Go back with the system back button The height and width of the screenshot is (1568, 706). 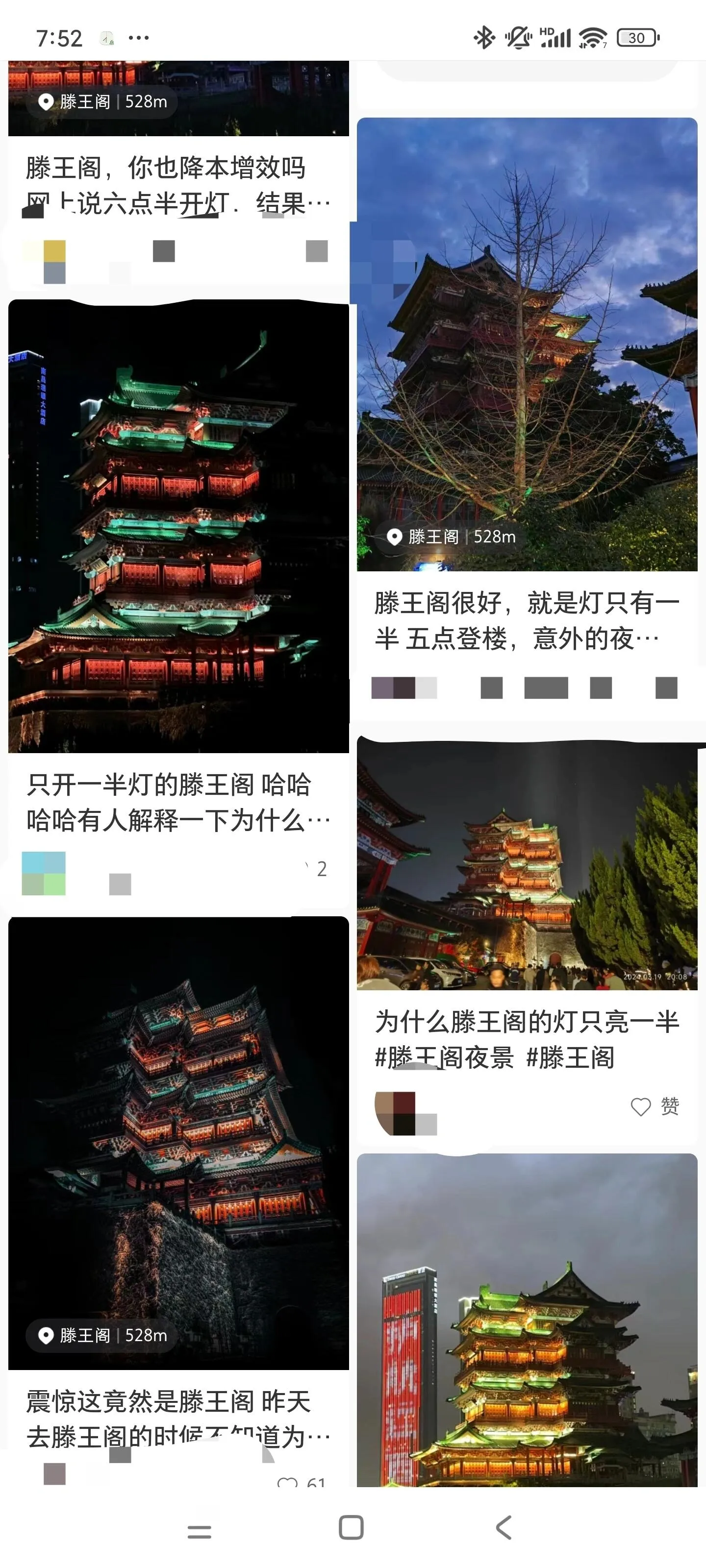(x=503, y=1527)
